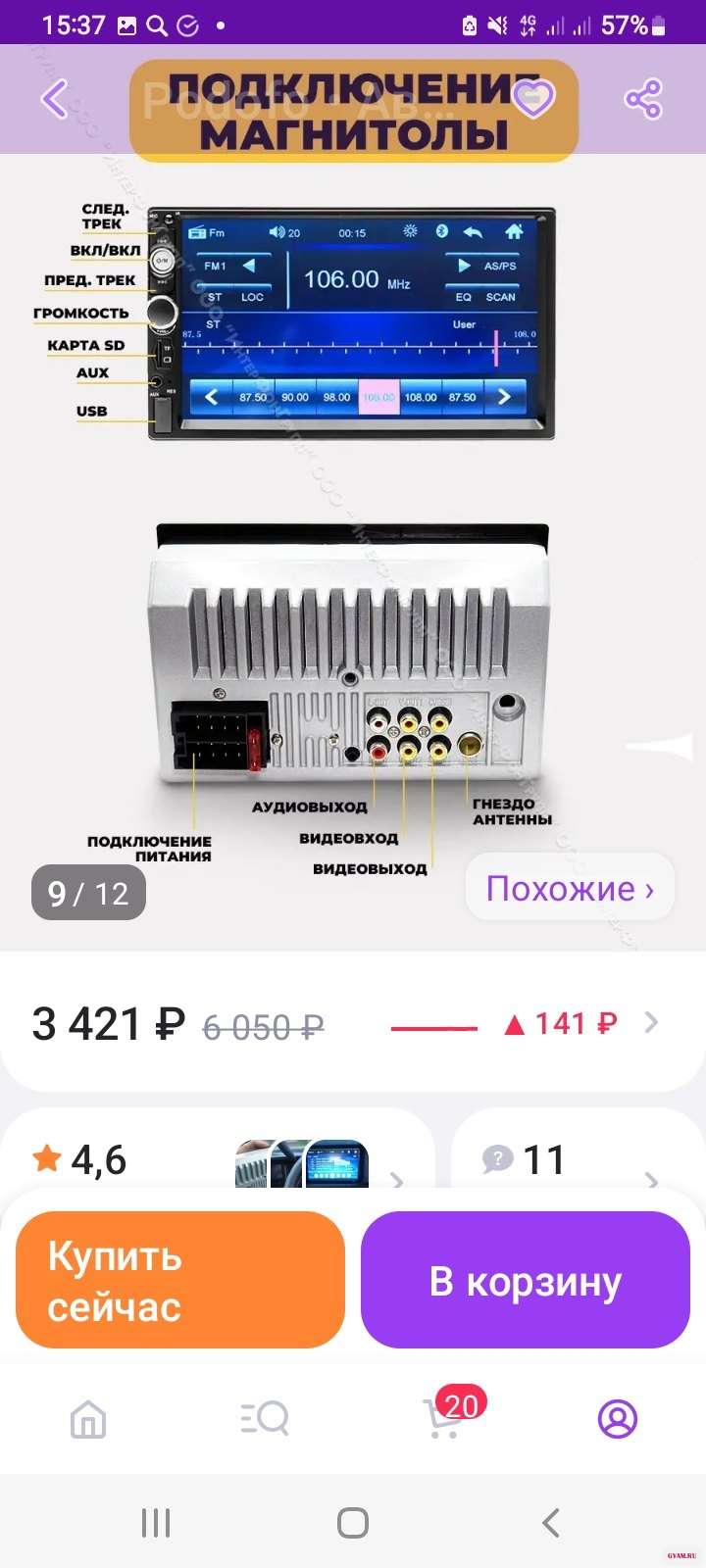Screen dimensions: 706x1568
Task: Add item with В корзину button
Action: point(526,1280)
